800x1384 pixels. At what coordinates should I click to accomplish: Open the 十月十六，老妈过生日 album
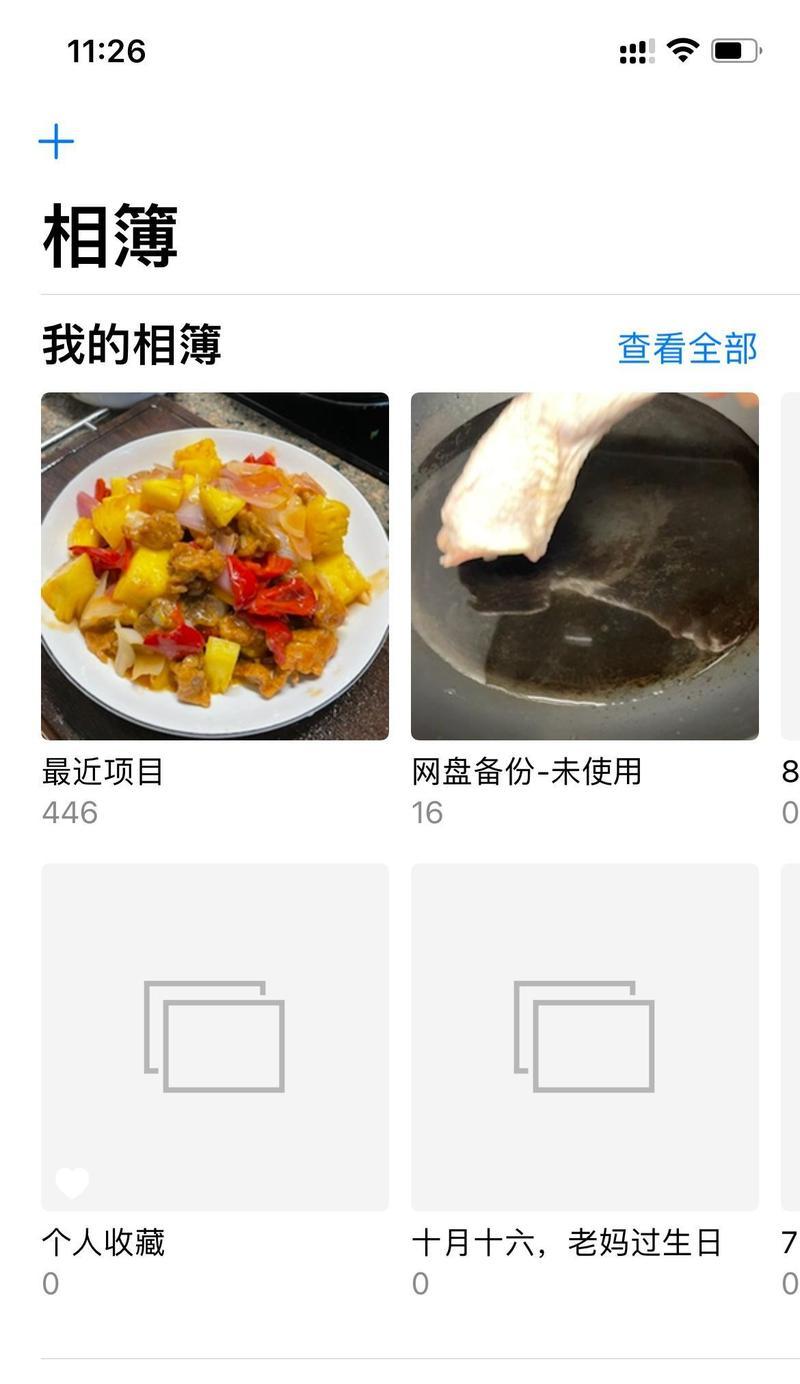584,1037
